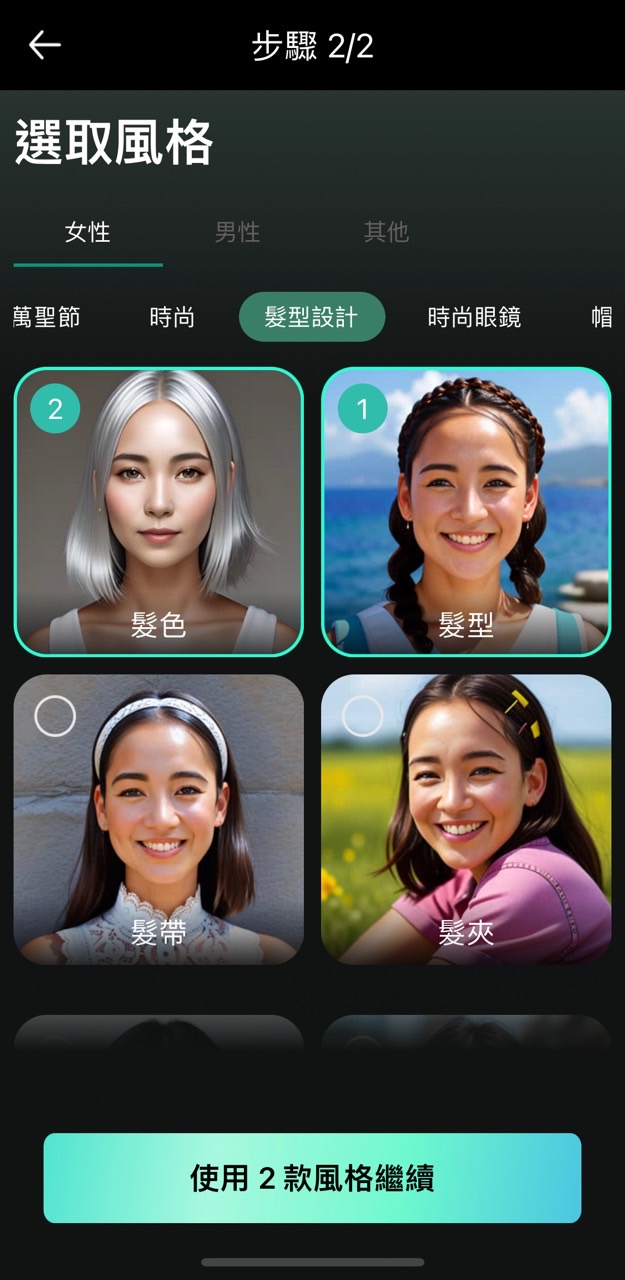
Task: Switch to the 男性 tab
Action: (237, 233)
